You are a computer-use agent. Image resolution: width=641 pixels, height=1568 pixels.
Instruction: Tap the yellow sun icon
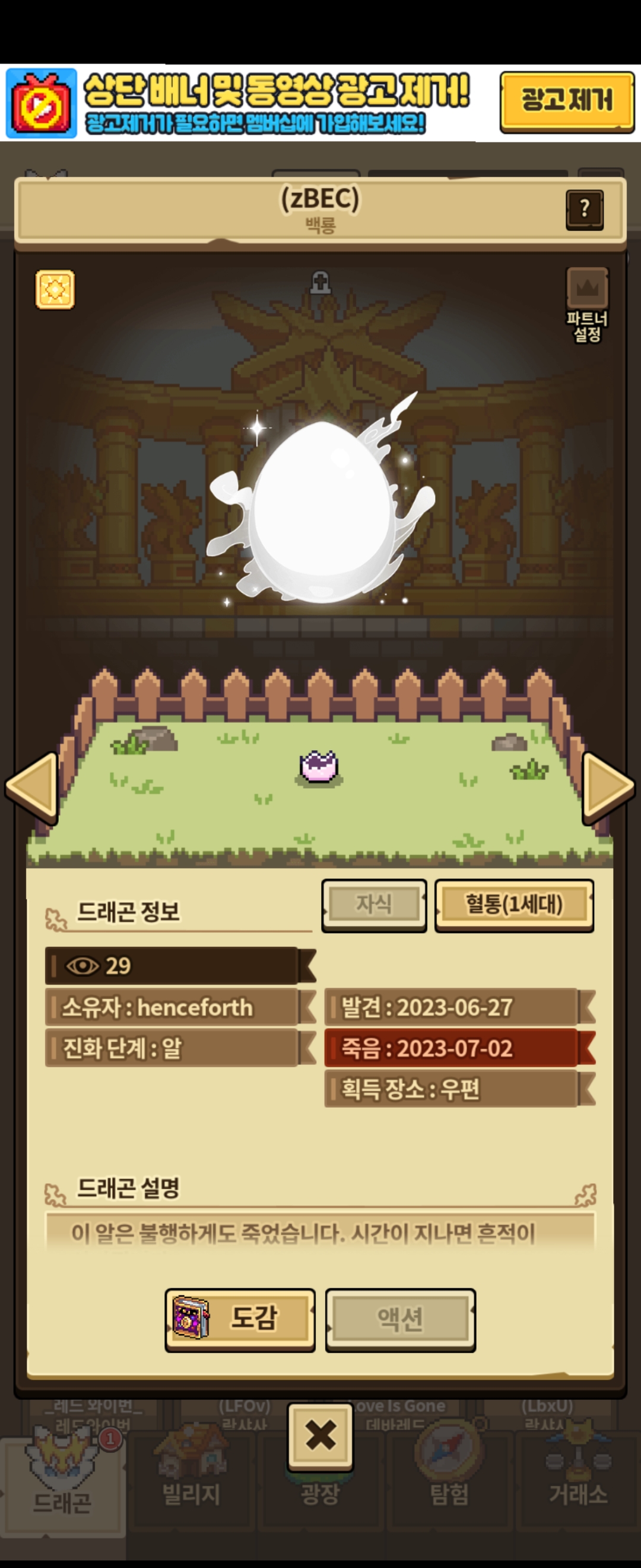click(55, 289)
